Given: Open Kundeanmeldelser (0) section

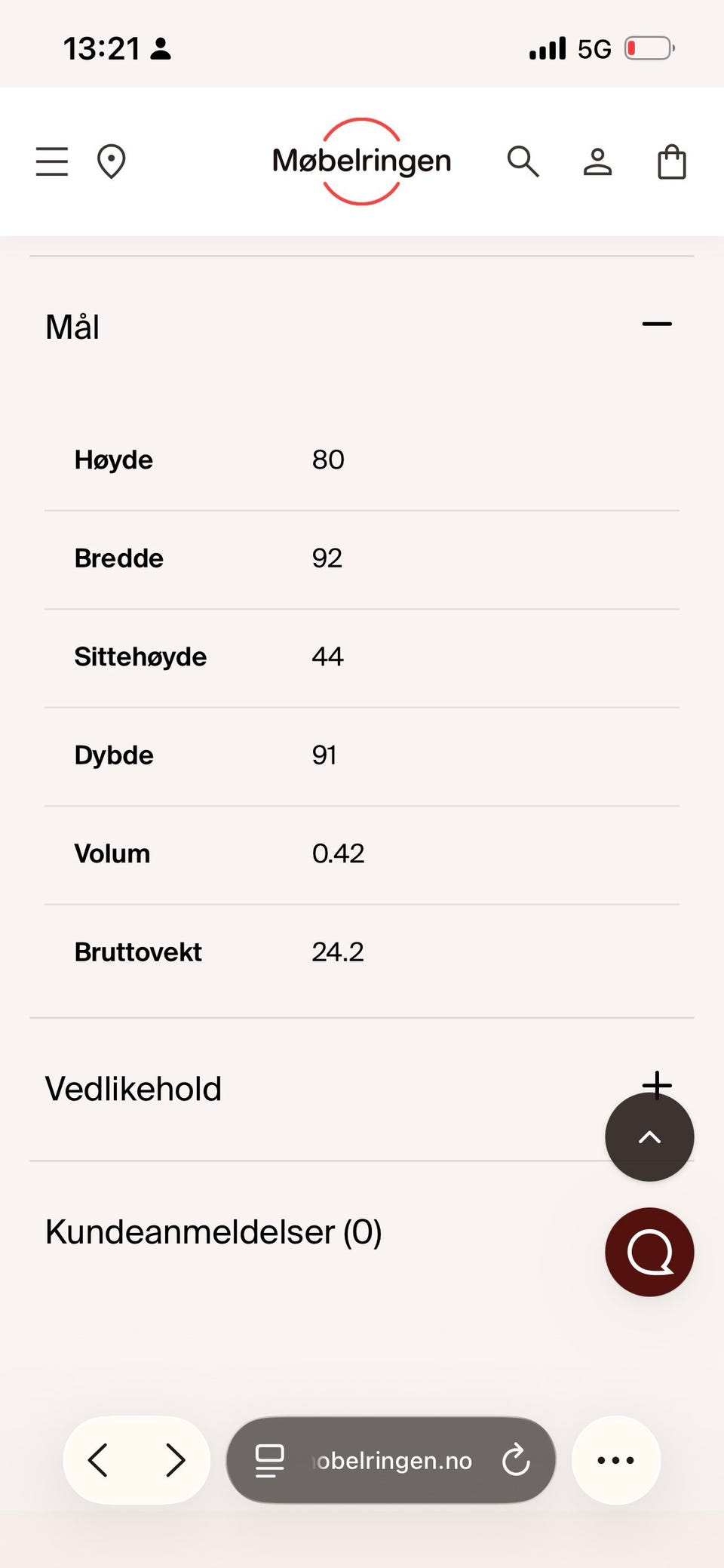Looking at the screenshot, I should click(213, 1231).
